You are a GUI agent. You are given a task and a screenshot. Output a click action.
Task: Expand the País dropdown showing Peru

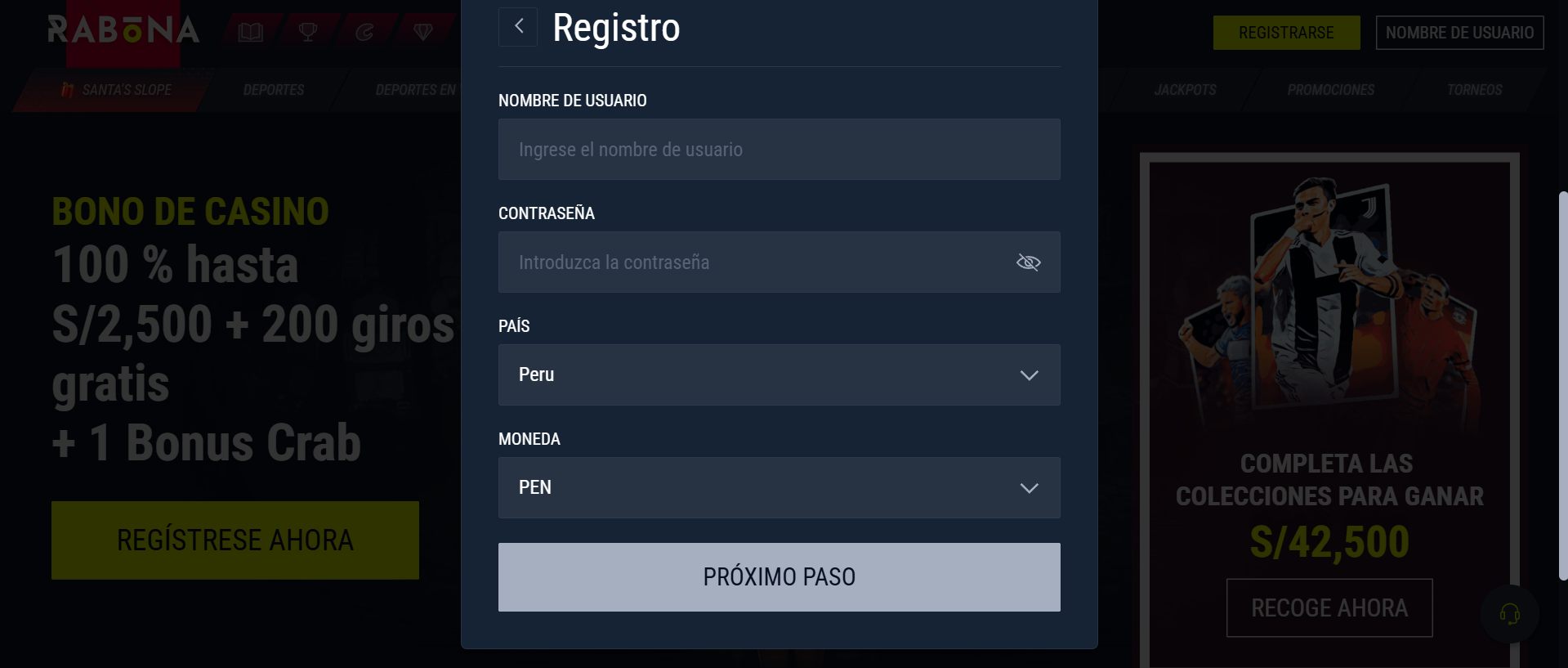pos(779,375)
